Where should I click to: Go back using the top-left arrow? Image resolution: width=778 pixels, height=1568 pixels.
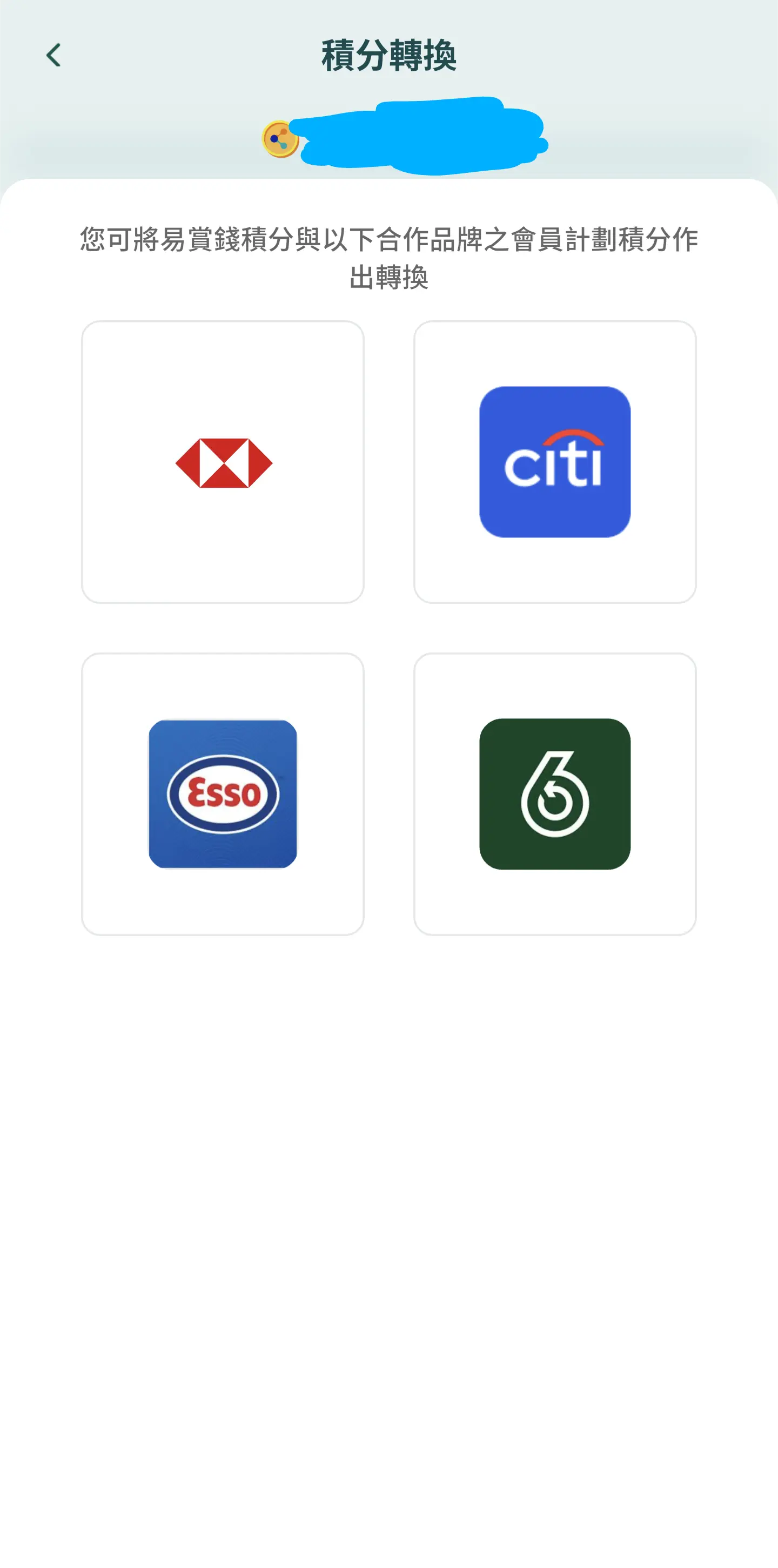[53, 55]
